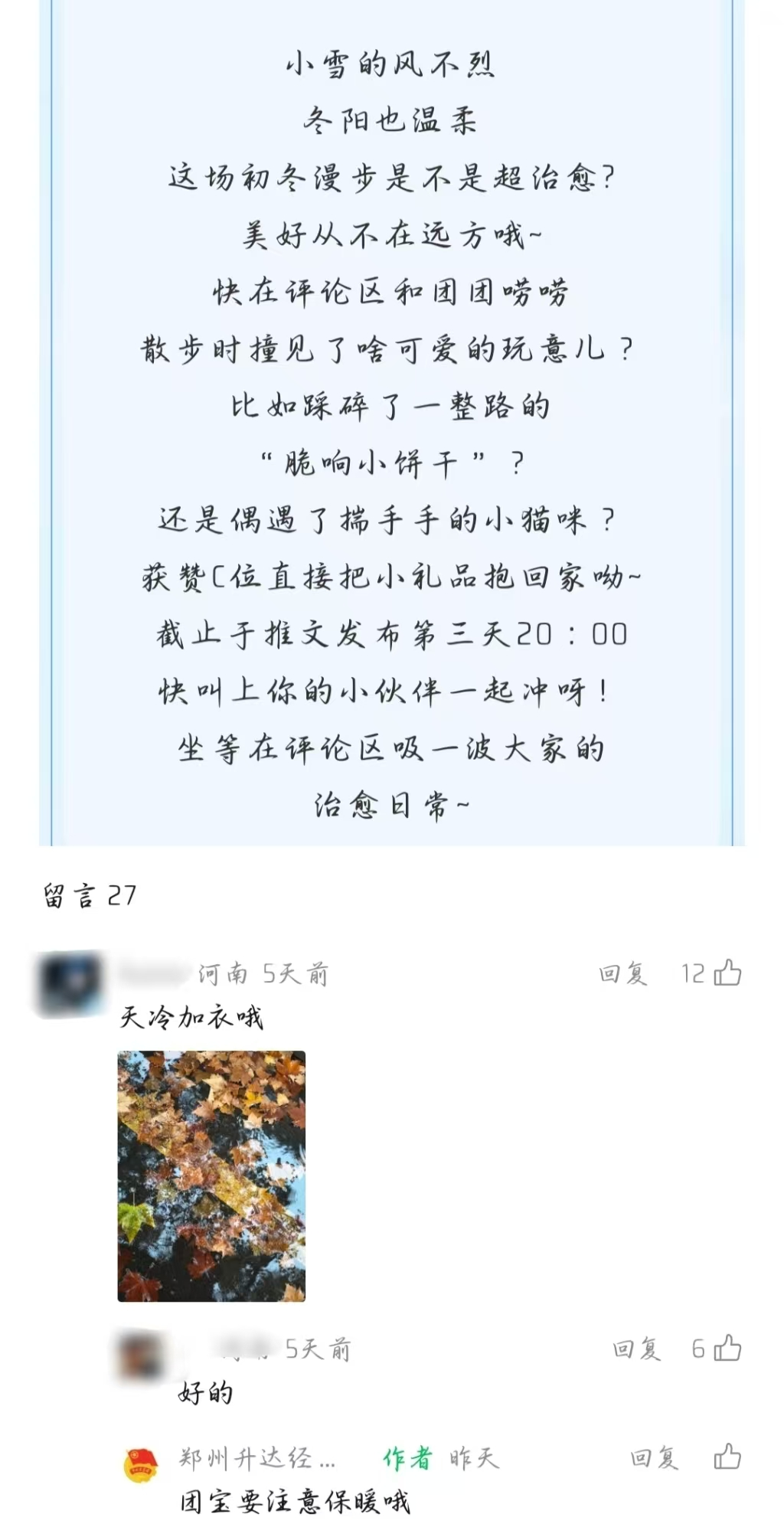View the avatar of the 河南 commenter
The image size is (784, 1540).
[x=70, y=984]
